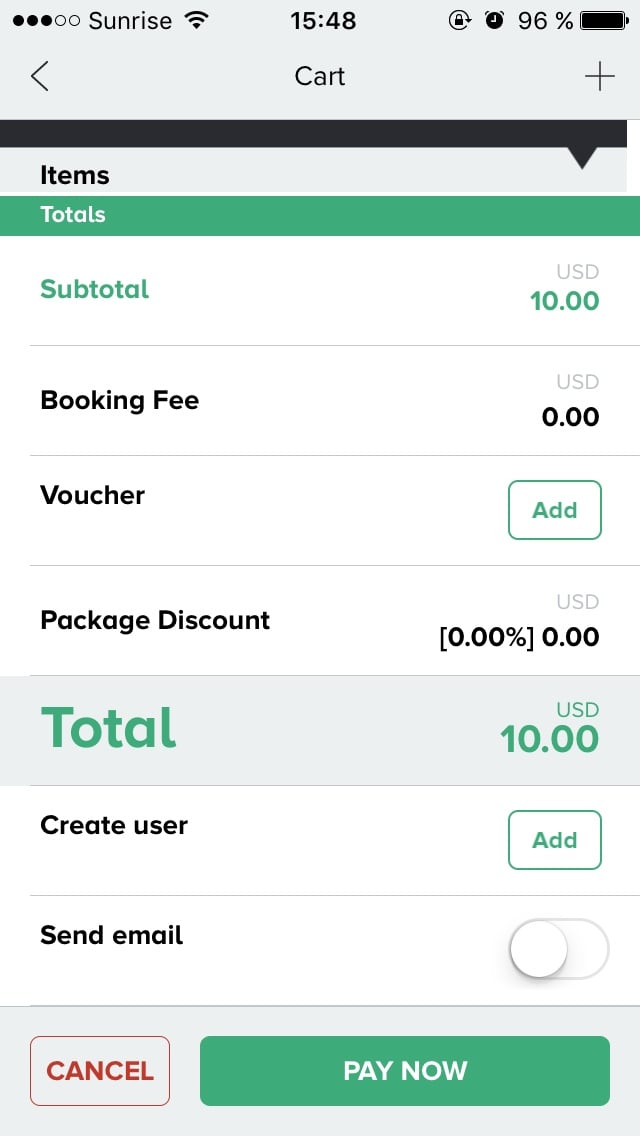Enable the Send email switch
Viewport: 640px width, 1136px height.
pyautogui.click(x=559, y=949)
